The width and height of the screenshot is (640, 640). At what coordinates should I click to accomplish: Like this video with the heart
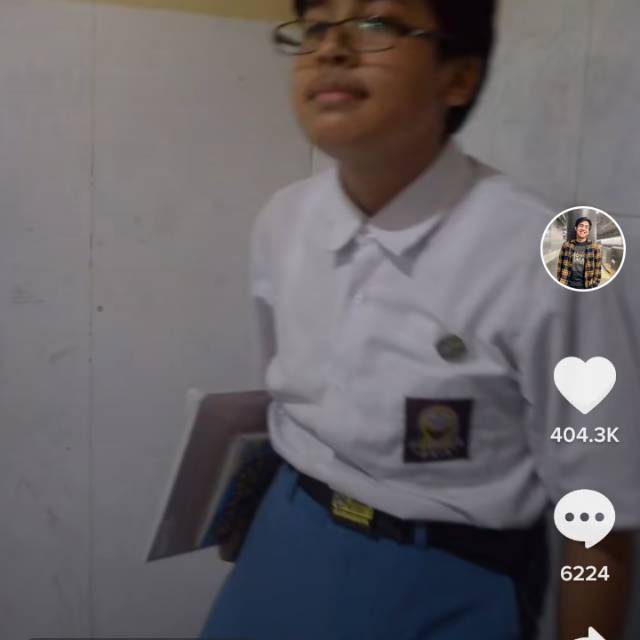pos(585,385)
